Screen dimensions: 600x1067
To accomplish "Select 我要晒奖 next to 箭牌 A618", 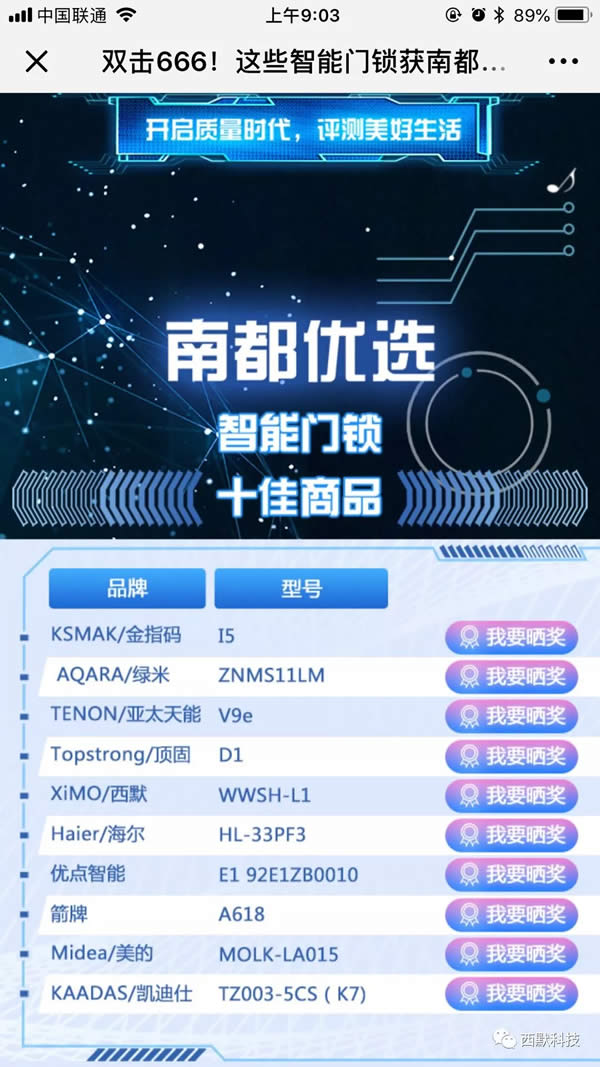I will pyautogui.click(x=511, y=914).
